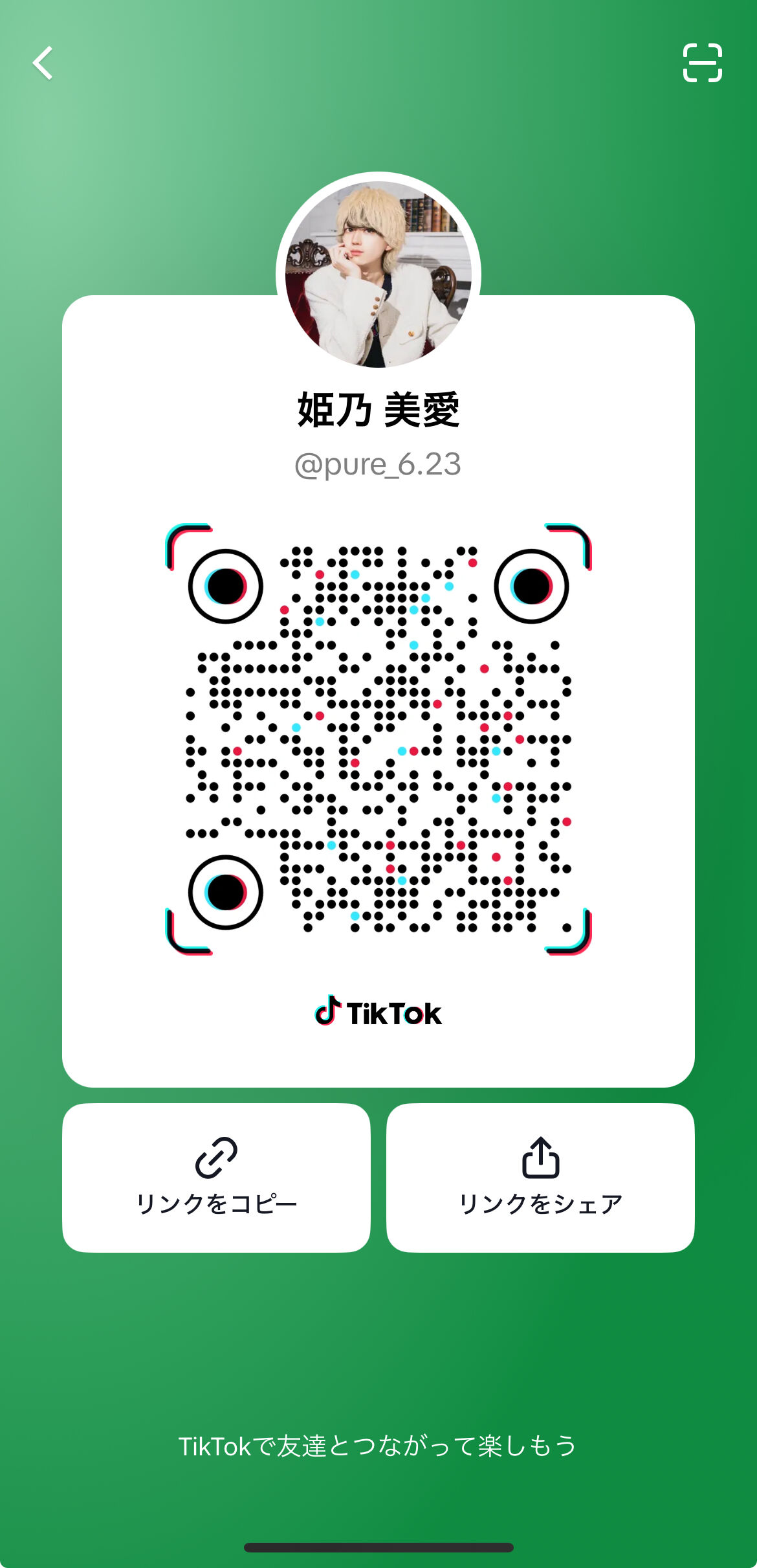Copy the profile link (リンクをコピー)
Screen dimensions: 757x1568
pyautogui.click(x=216, y=1178)
